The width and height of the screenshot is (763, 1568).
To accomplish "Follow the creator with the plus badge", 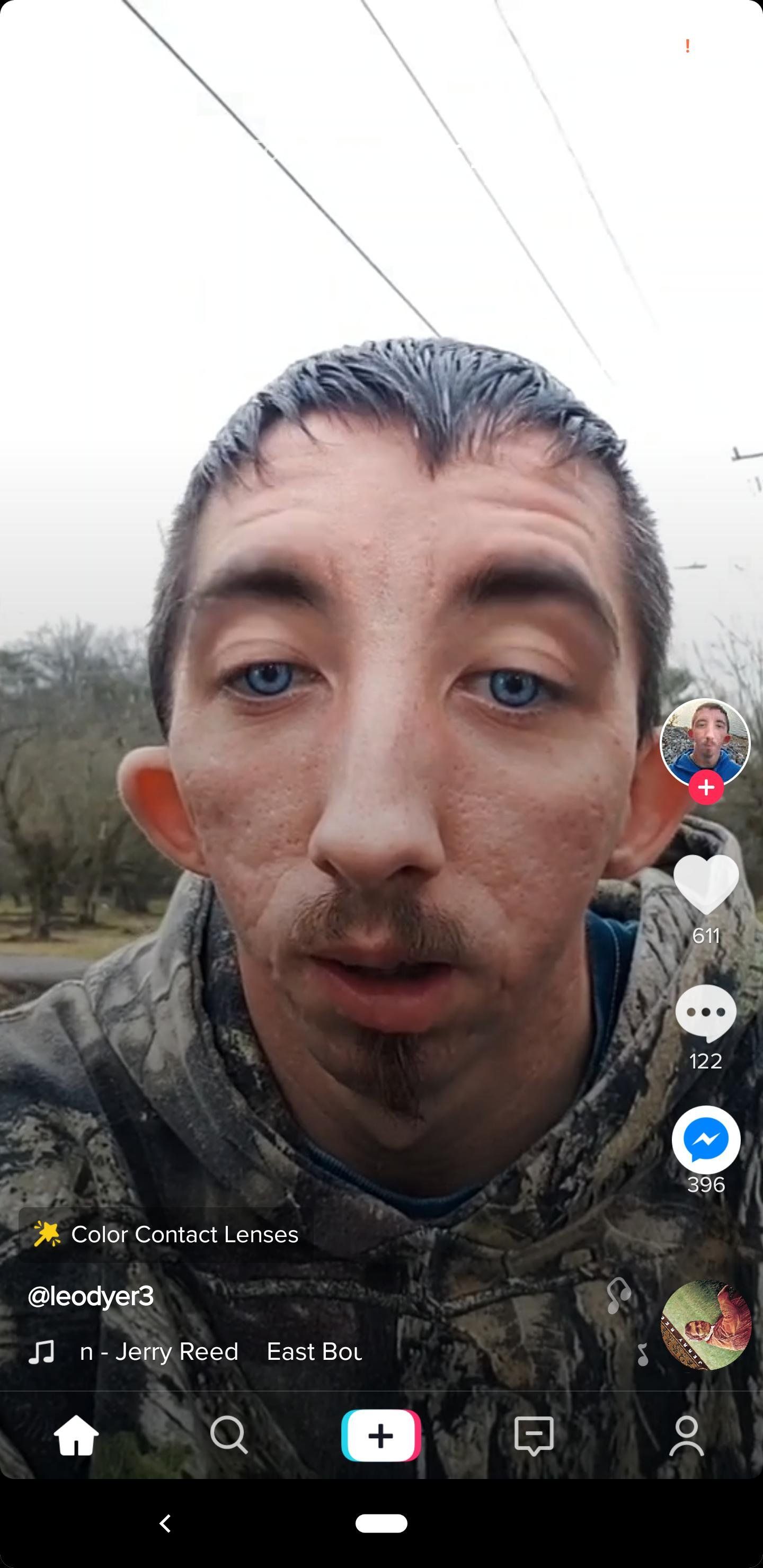I will [706, 788].
